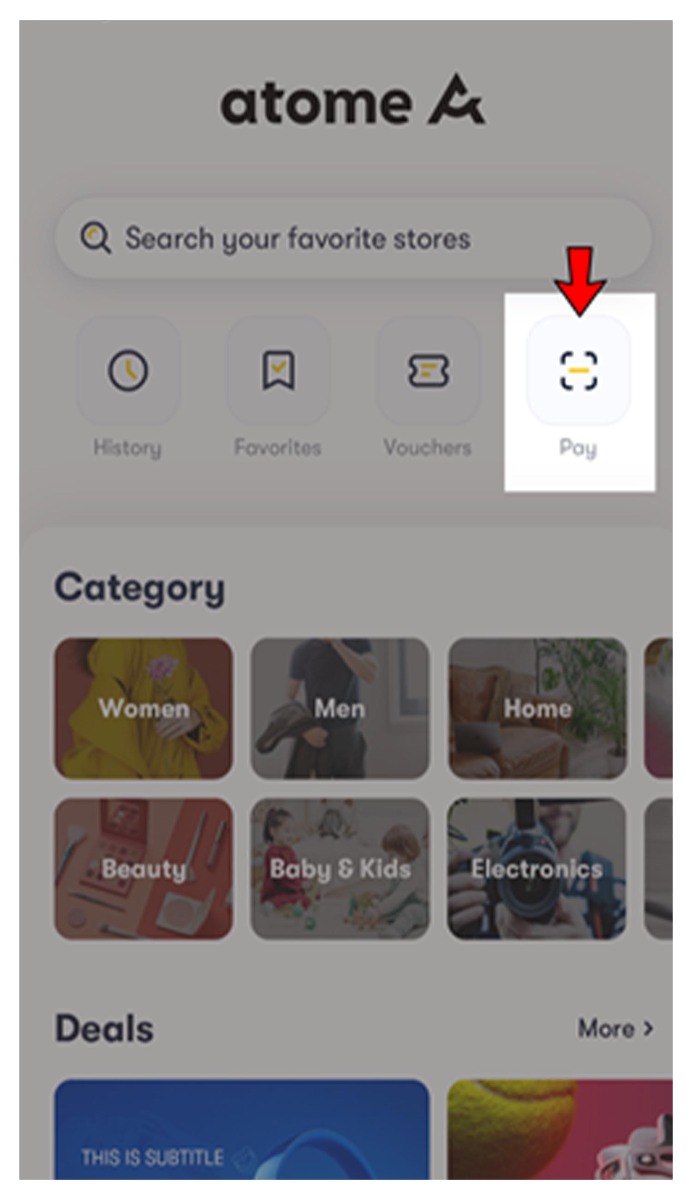Open the Baby & Kids category
This screenshot has width=692, height=1200.
(x=340, y=868)
